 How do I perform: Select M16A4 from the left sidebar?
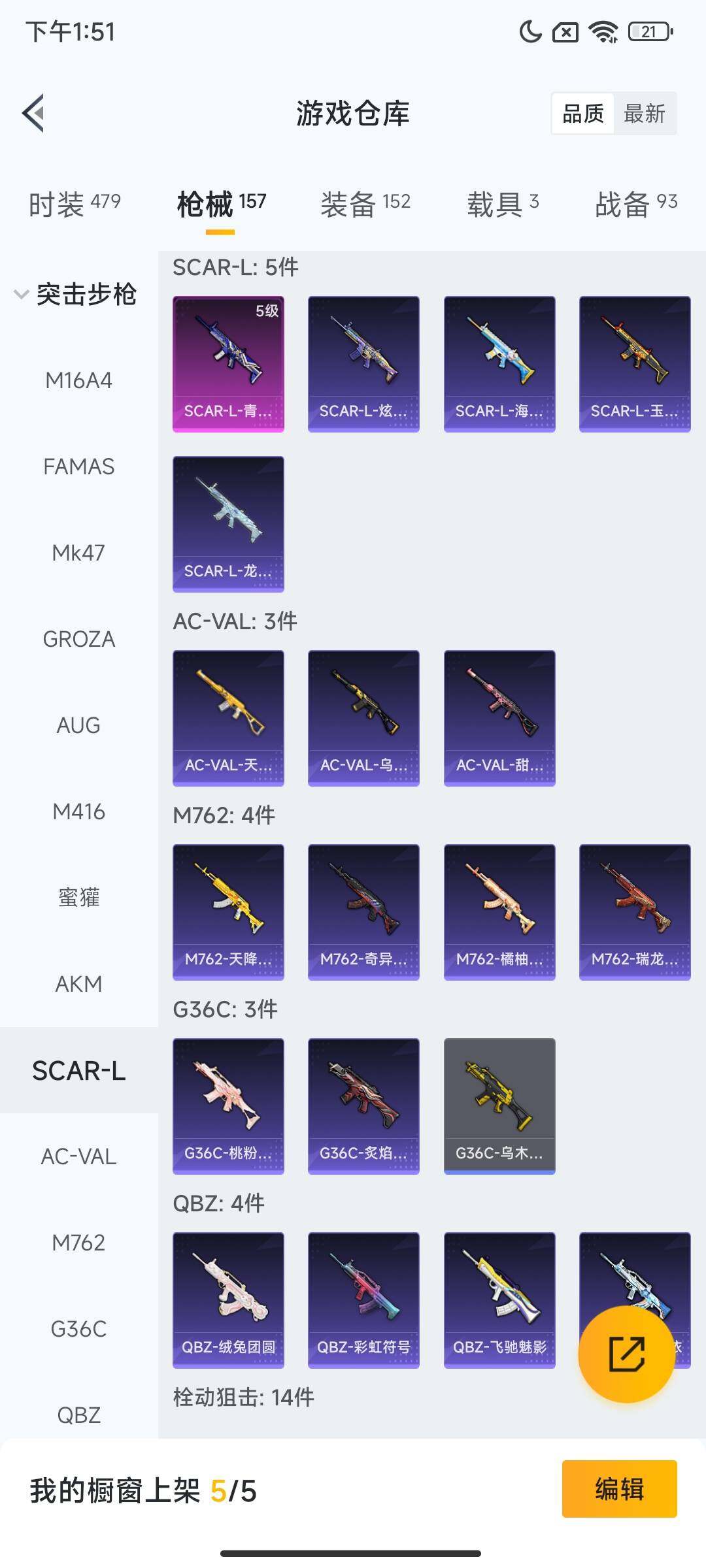[x=78, y=381]
